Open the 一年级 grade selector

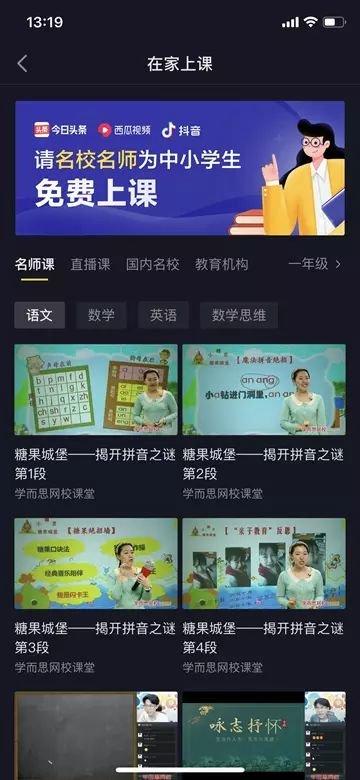tap(315, 264)
